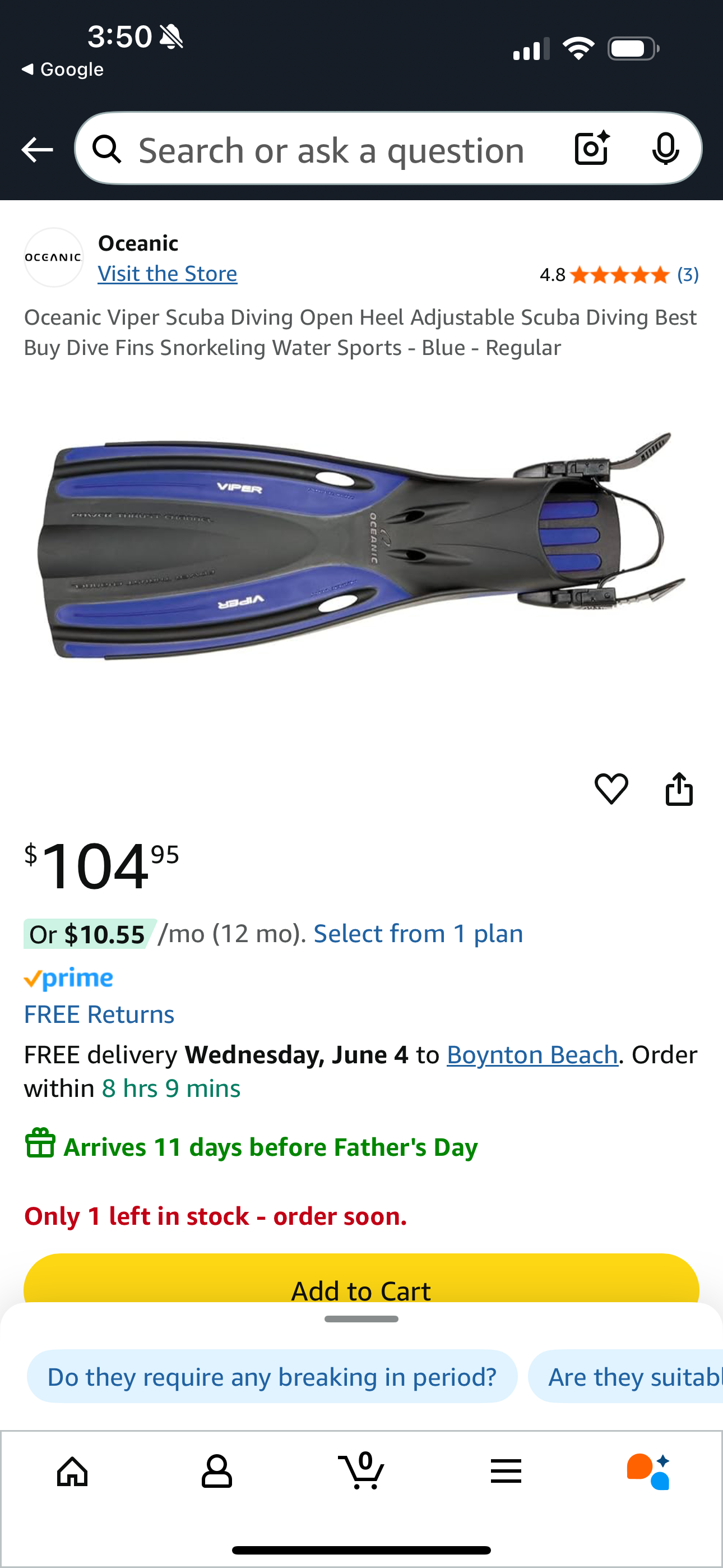Open visual search with the camera icon
The height and width of the screenshot is (1568, 723).
coord(590,149)
